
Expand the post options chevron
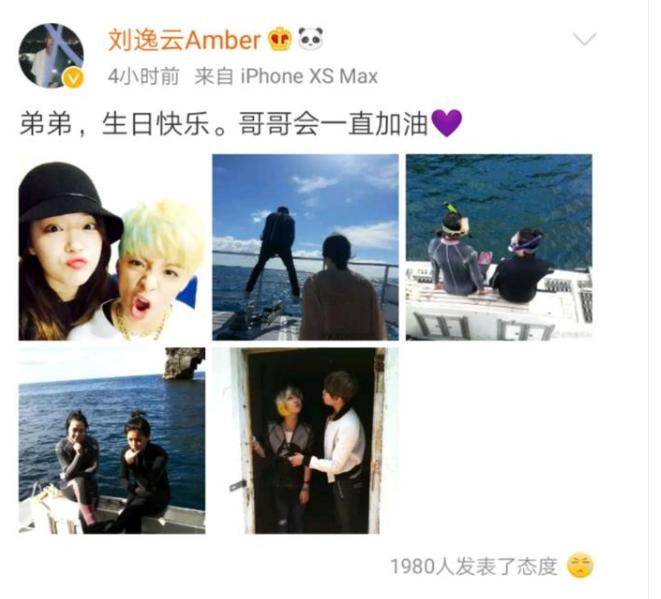tap(583, 40)
